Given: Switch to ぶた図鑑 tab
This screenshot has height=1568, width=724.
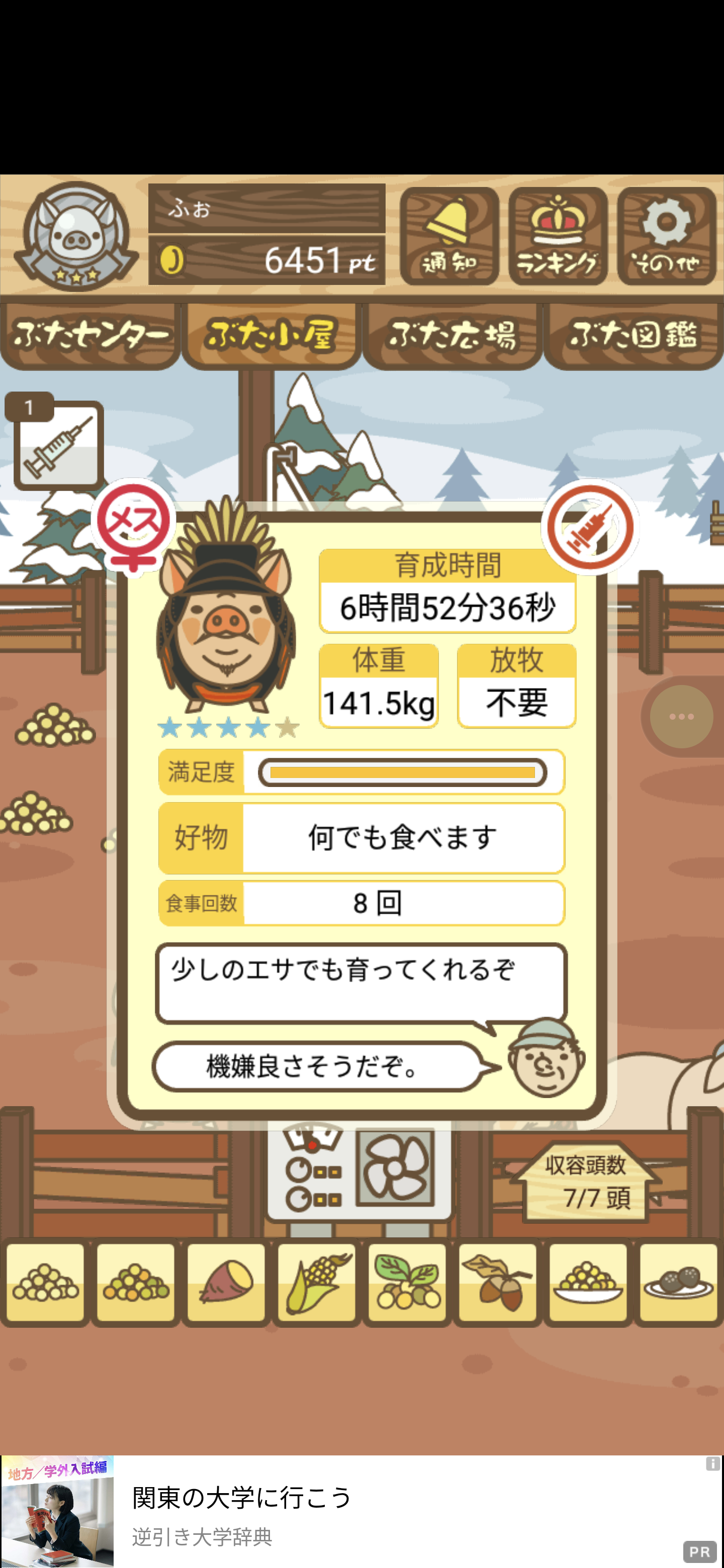Looking at the screenshot, I should 633,335.
